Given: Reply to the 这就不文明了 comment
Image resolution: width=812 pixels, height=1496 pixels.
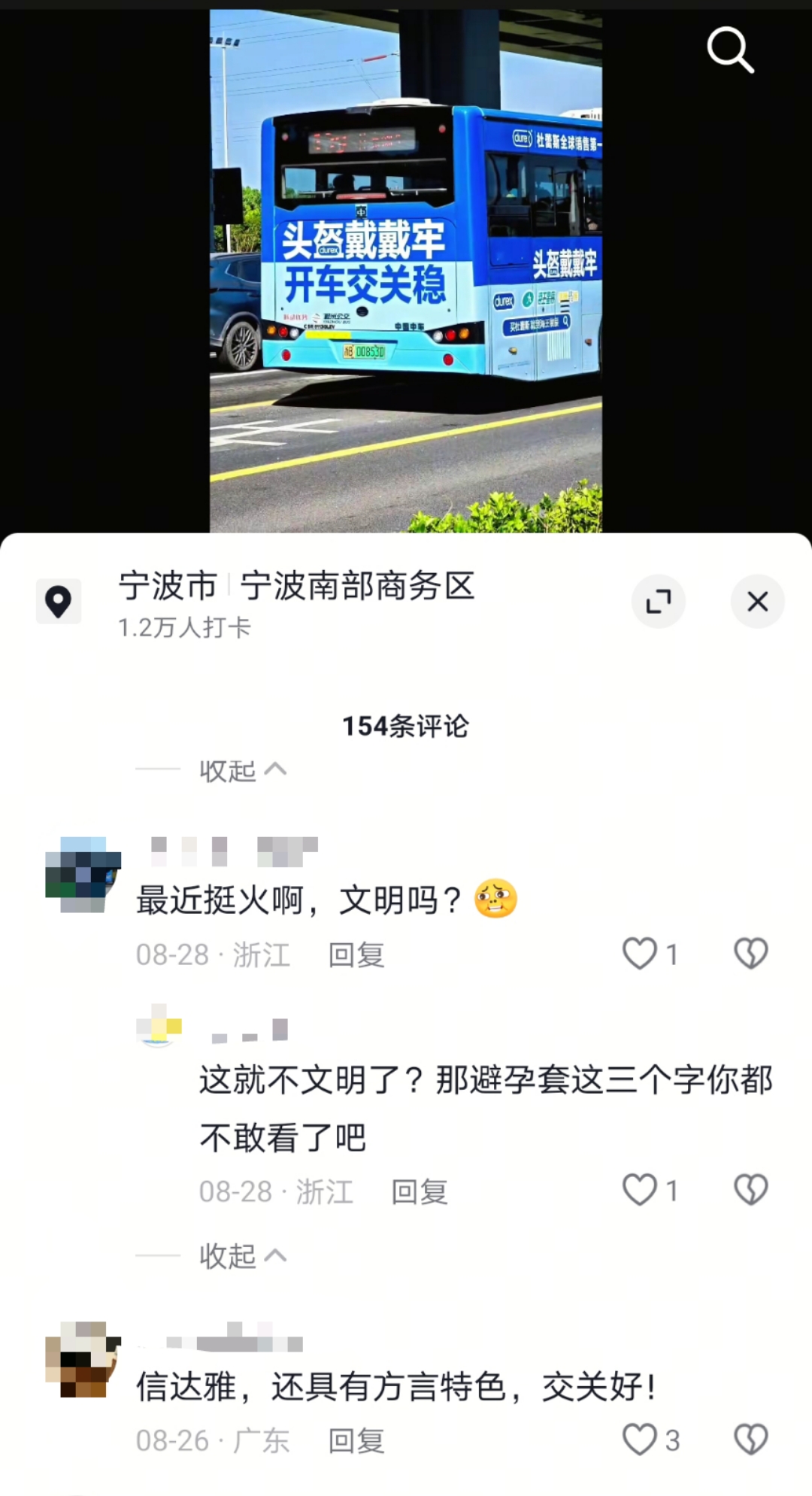Looking at the screenshot, I should click(x=420, y=1191).
